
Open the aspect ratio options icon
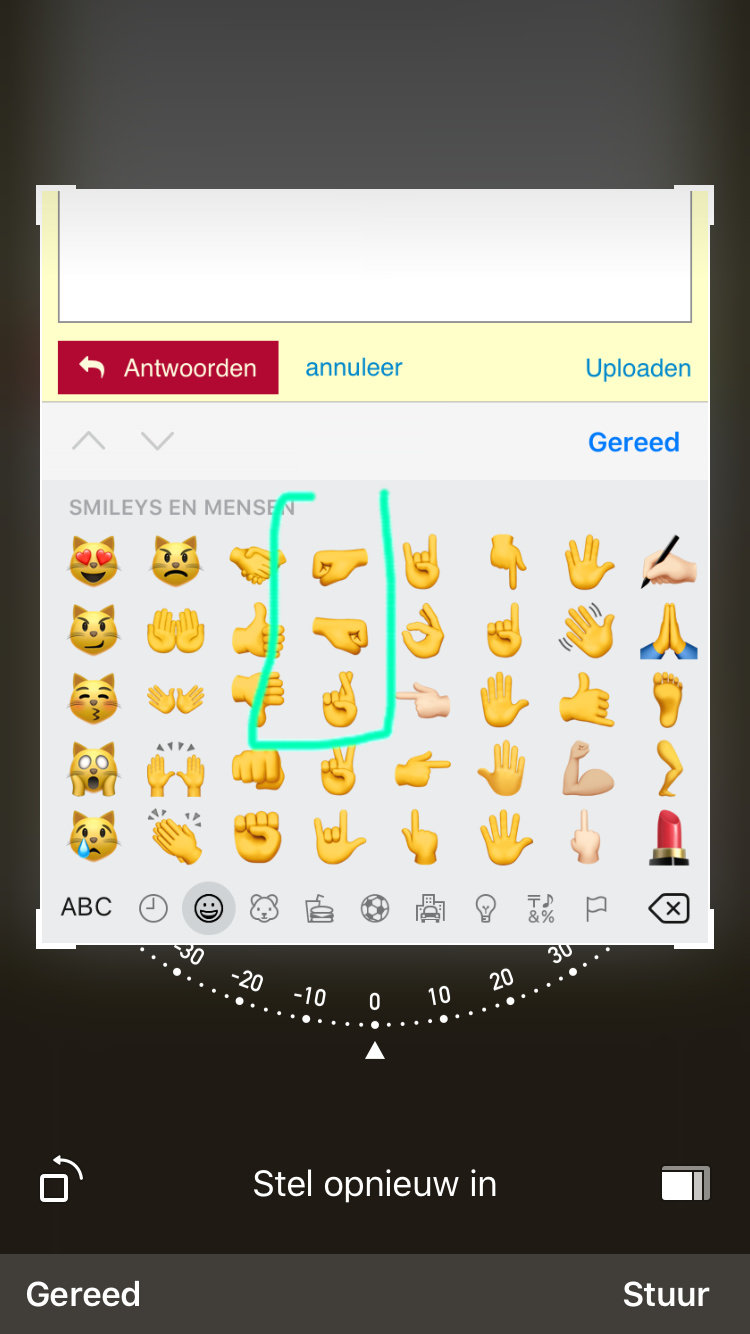pos(686,1184)
